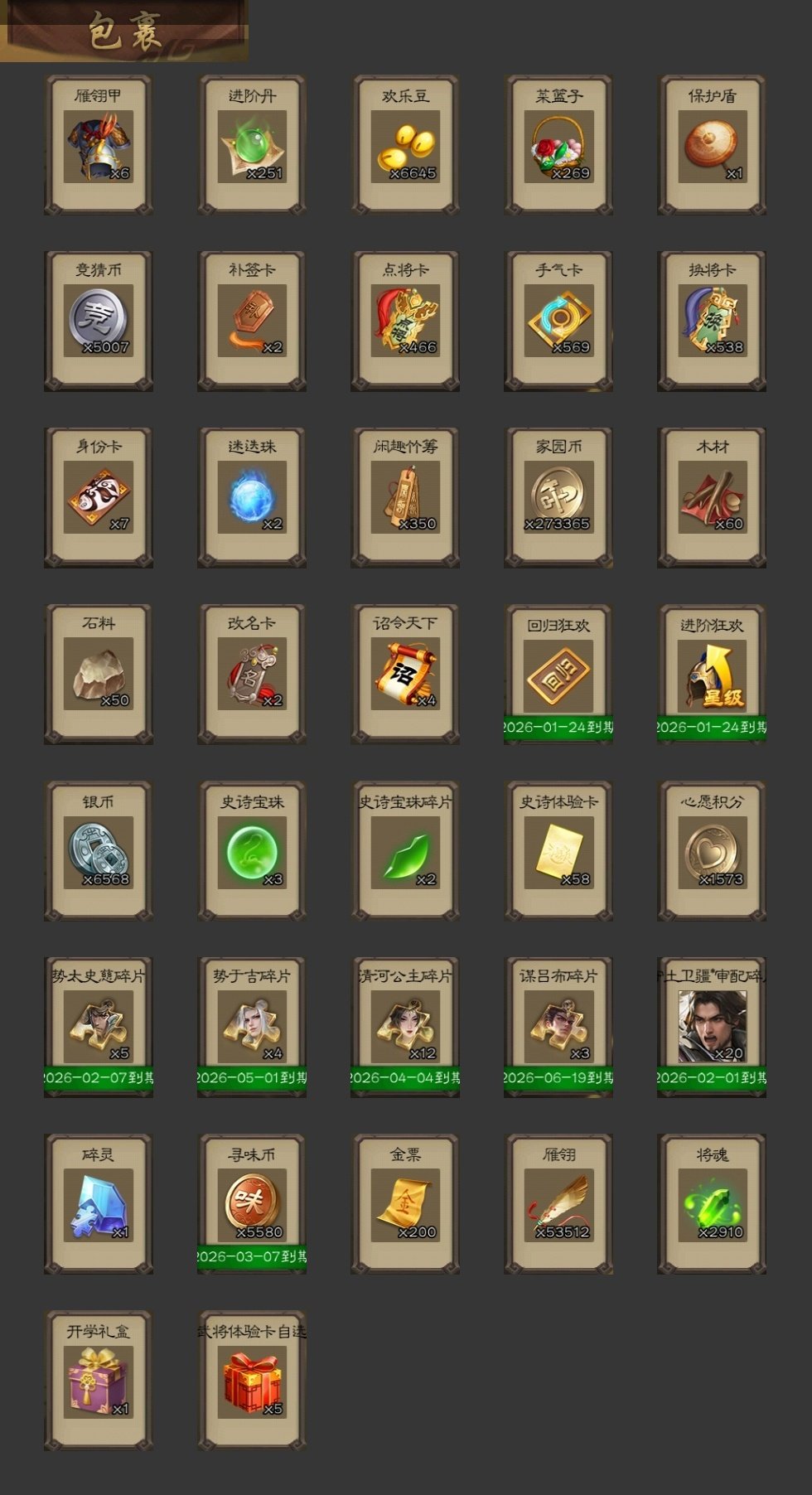This screenshot has width=812, height=1495.
Task: Tap the 金票 item tile
Action: 405,1204
